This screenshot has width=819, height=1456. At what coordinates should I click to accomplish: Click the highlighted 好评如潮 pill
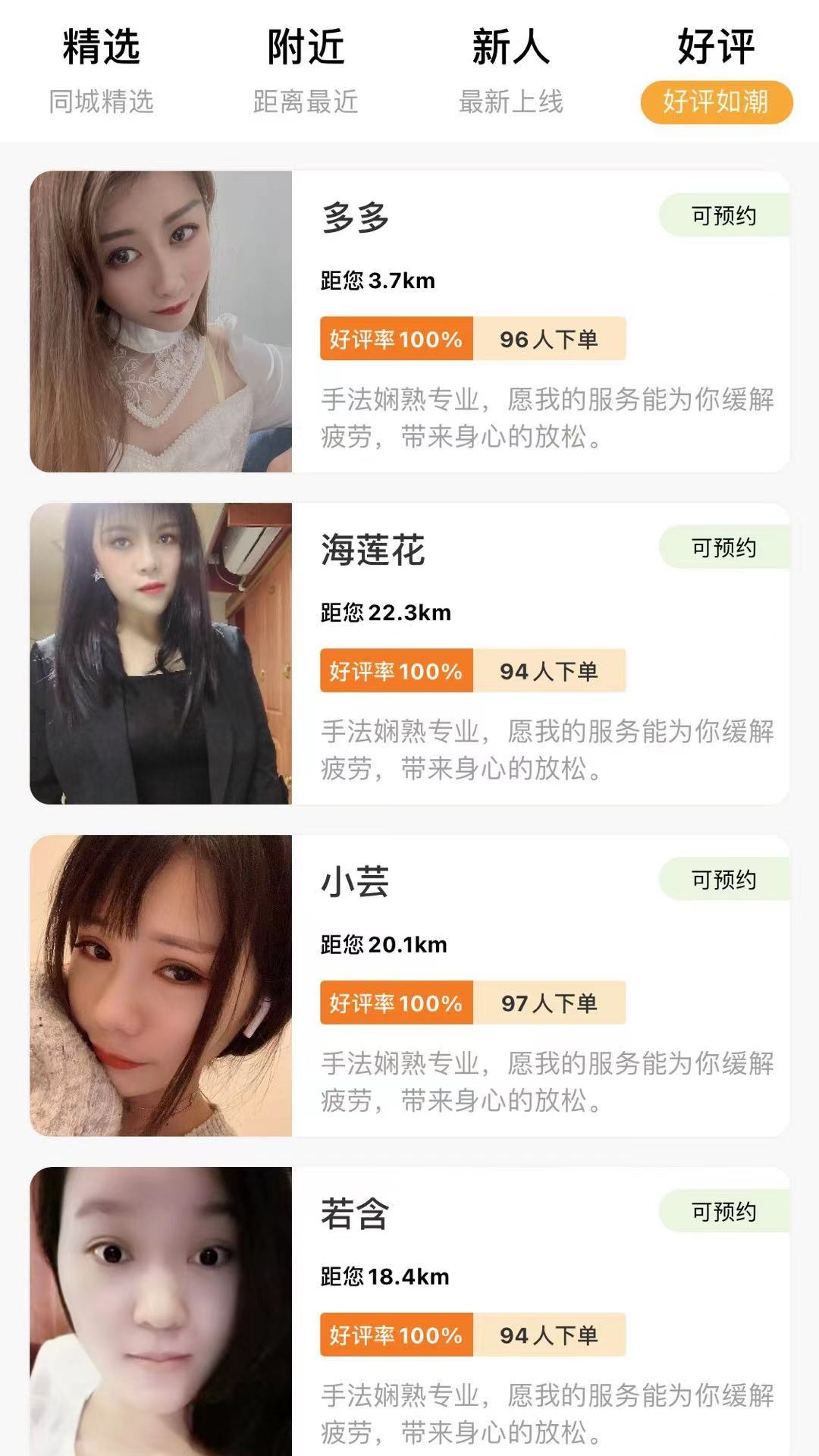[x=716, y=101]
